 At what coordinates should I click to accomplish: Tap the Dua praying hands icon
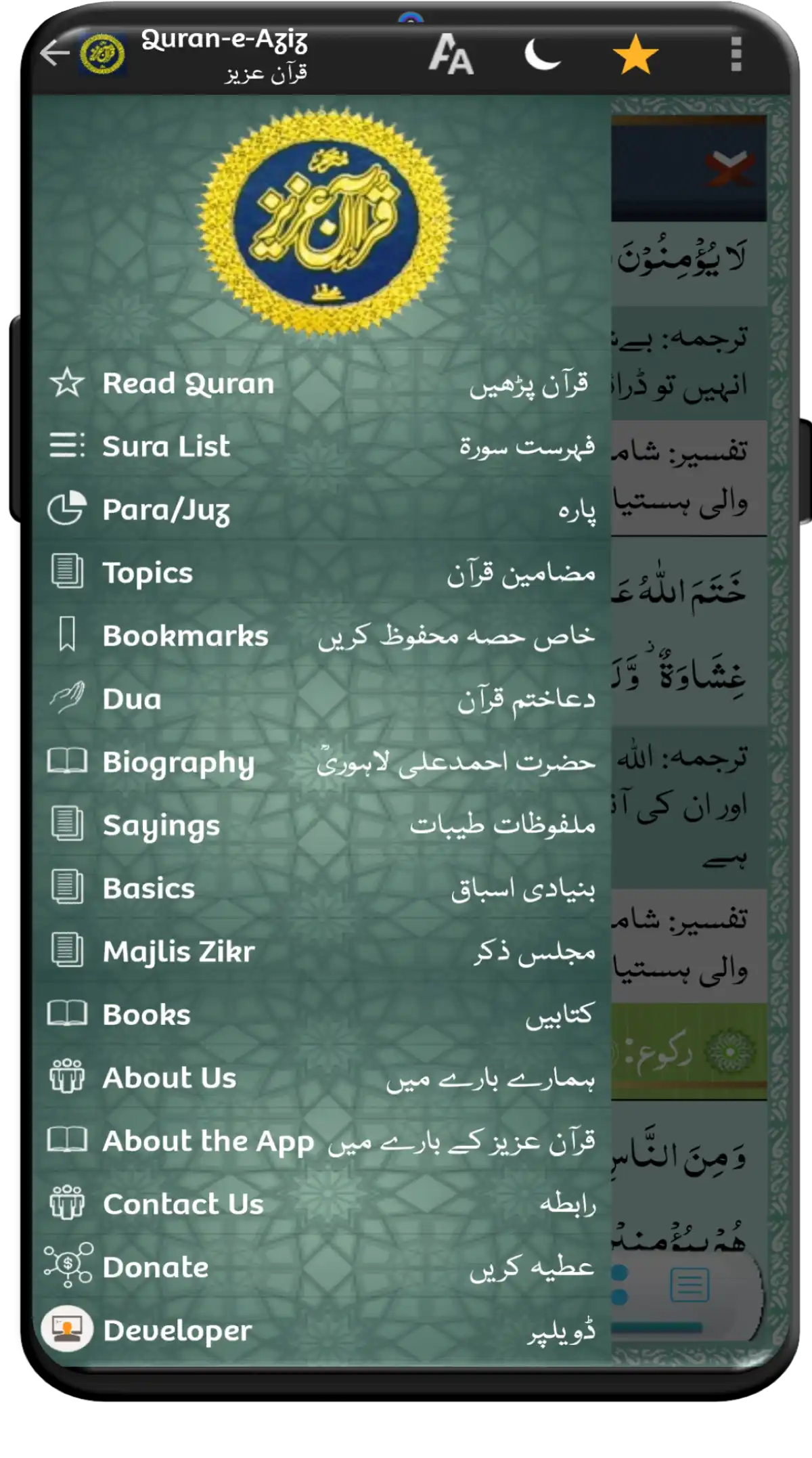pos(67,699)
